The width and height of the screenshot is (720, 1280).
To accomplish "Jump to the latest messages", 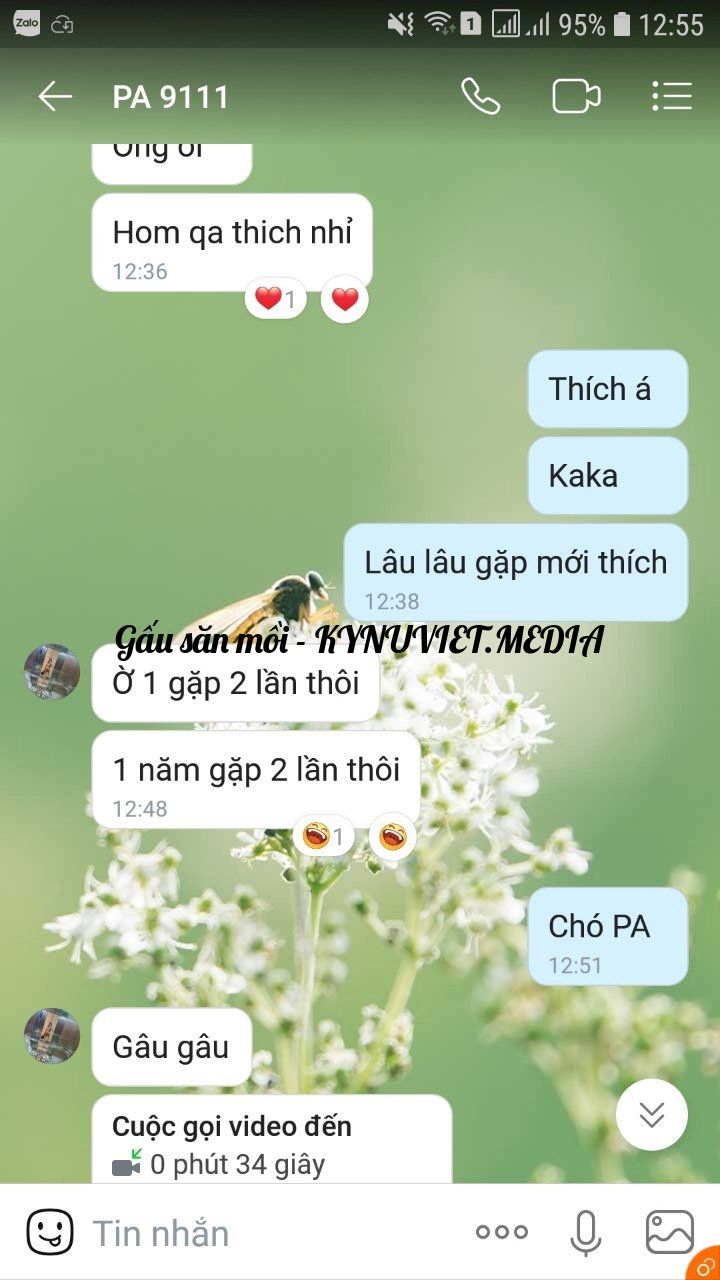I will tap(651, 1114).
